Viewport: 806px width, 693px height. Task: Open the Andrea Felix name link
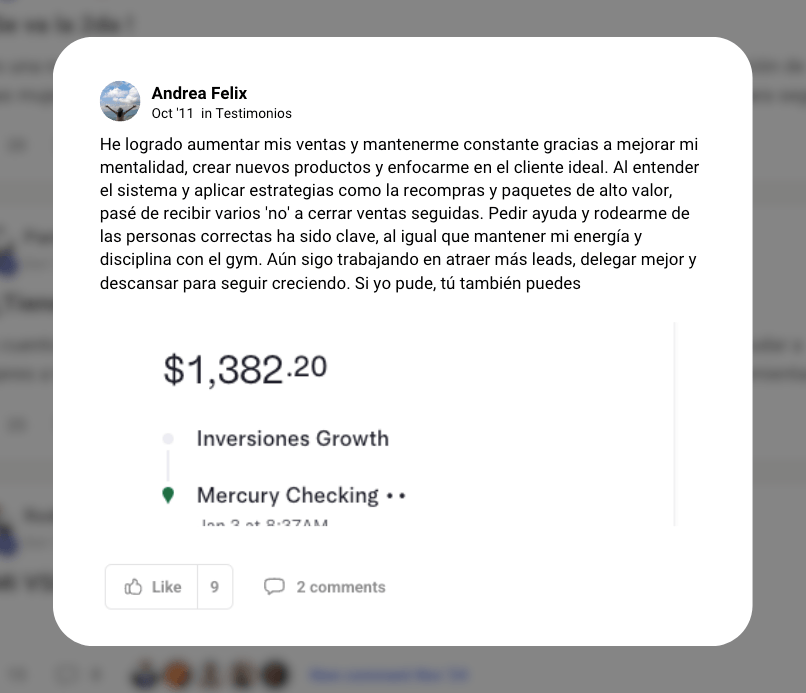pyautogui.click(x=199, y=93)
